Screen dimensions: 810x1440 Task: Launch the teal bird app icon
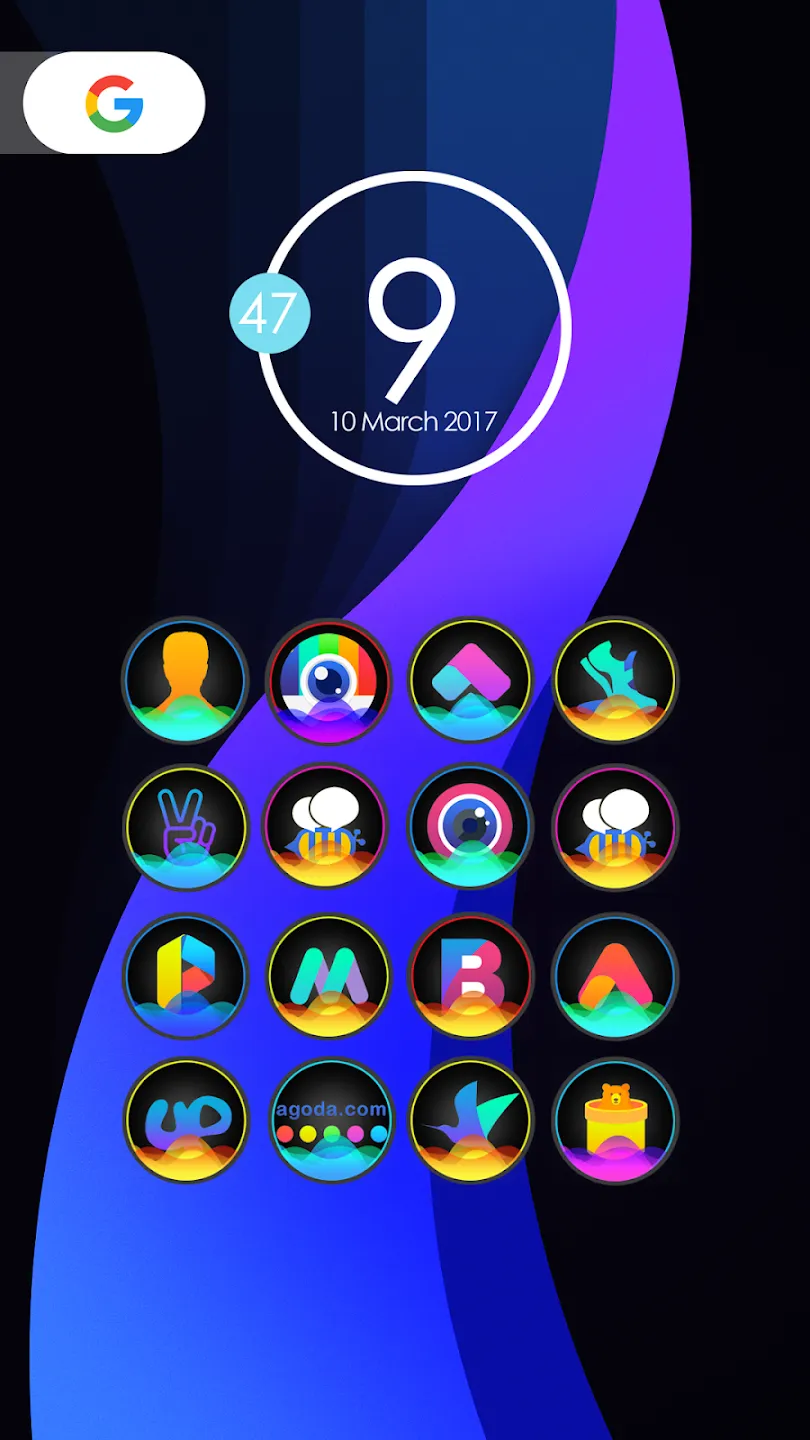[471, 1120]
